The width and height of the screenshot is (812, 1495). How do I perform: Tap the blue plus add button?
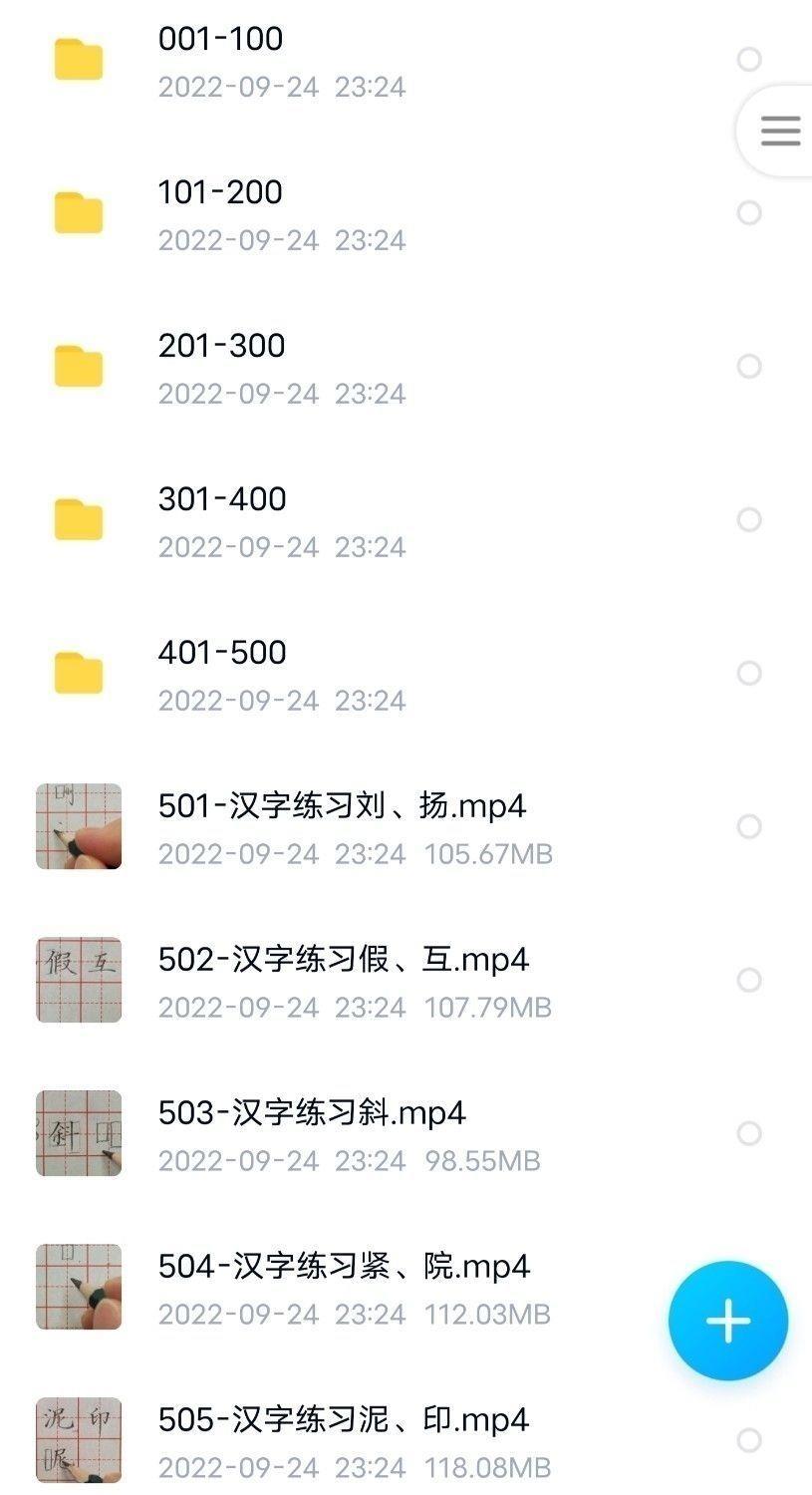728,1321
